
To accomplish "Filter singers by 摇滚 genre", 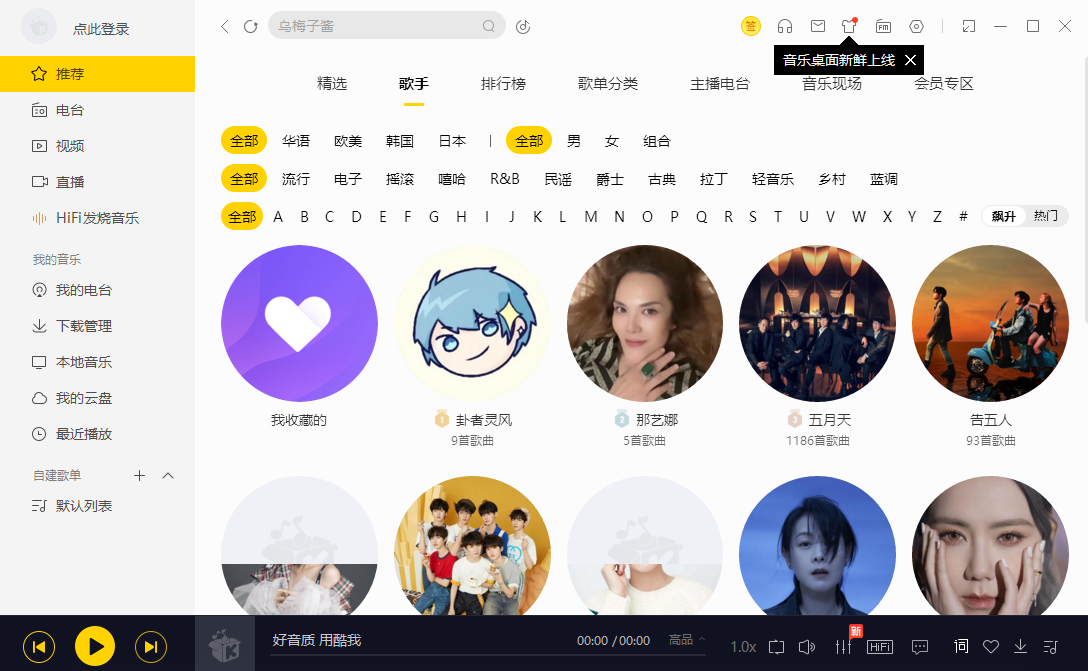I will pos(400,179).
